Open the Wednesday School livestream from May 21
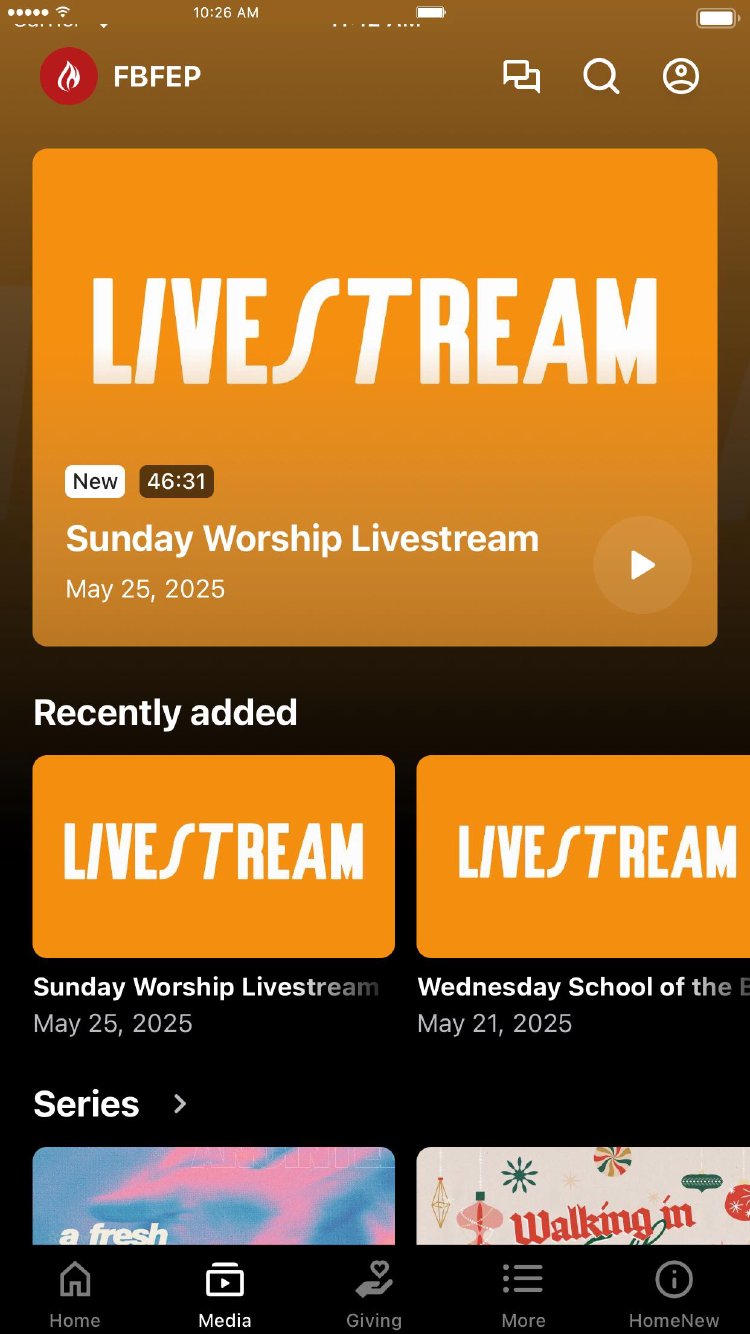The height and width of the screenshot is (1334, 750). [x=583, y=856]
